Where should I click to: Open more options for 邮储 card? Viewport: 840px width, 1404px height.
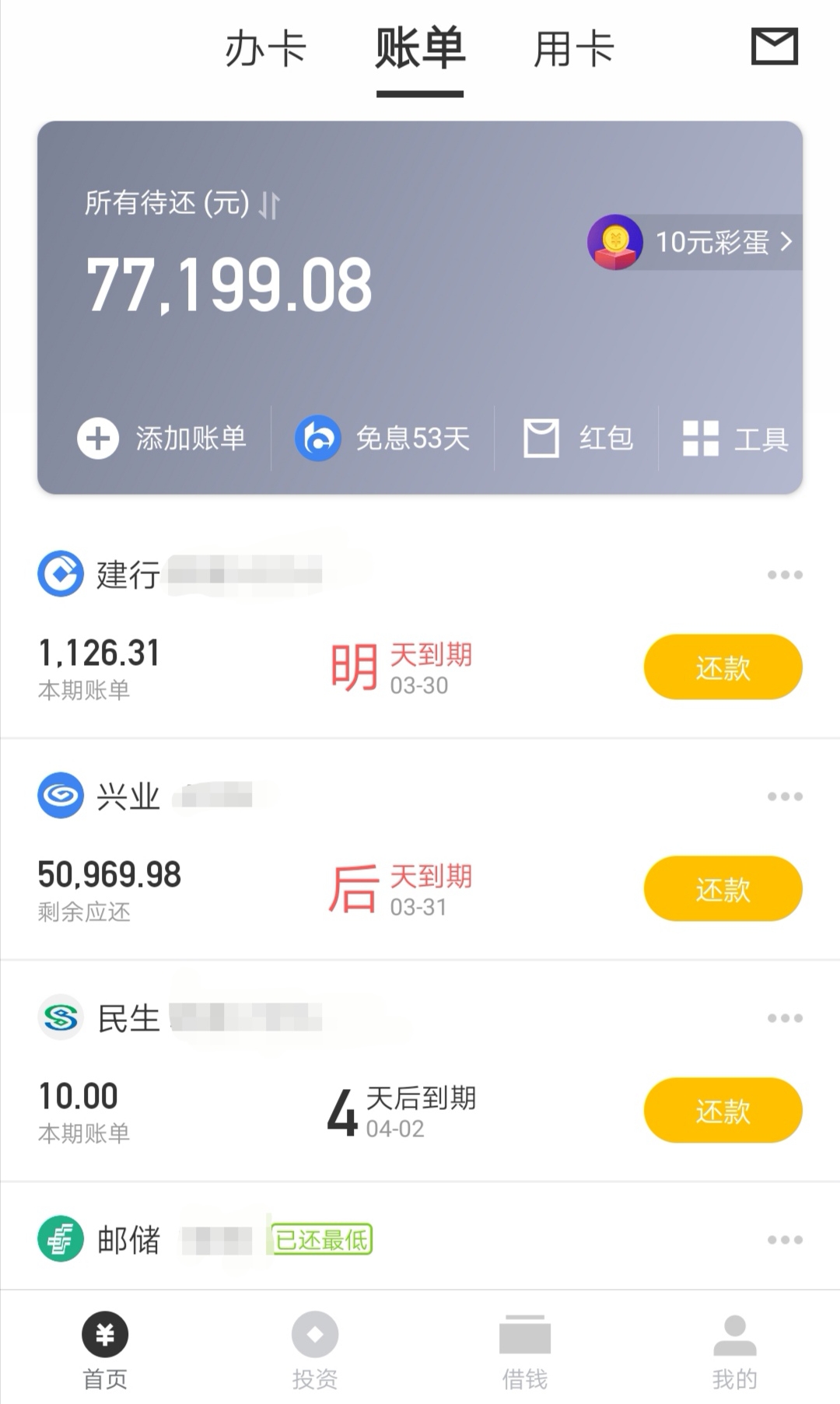(785, 1240)
